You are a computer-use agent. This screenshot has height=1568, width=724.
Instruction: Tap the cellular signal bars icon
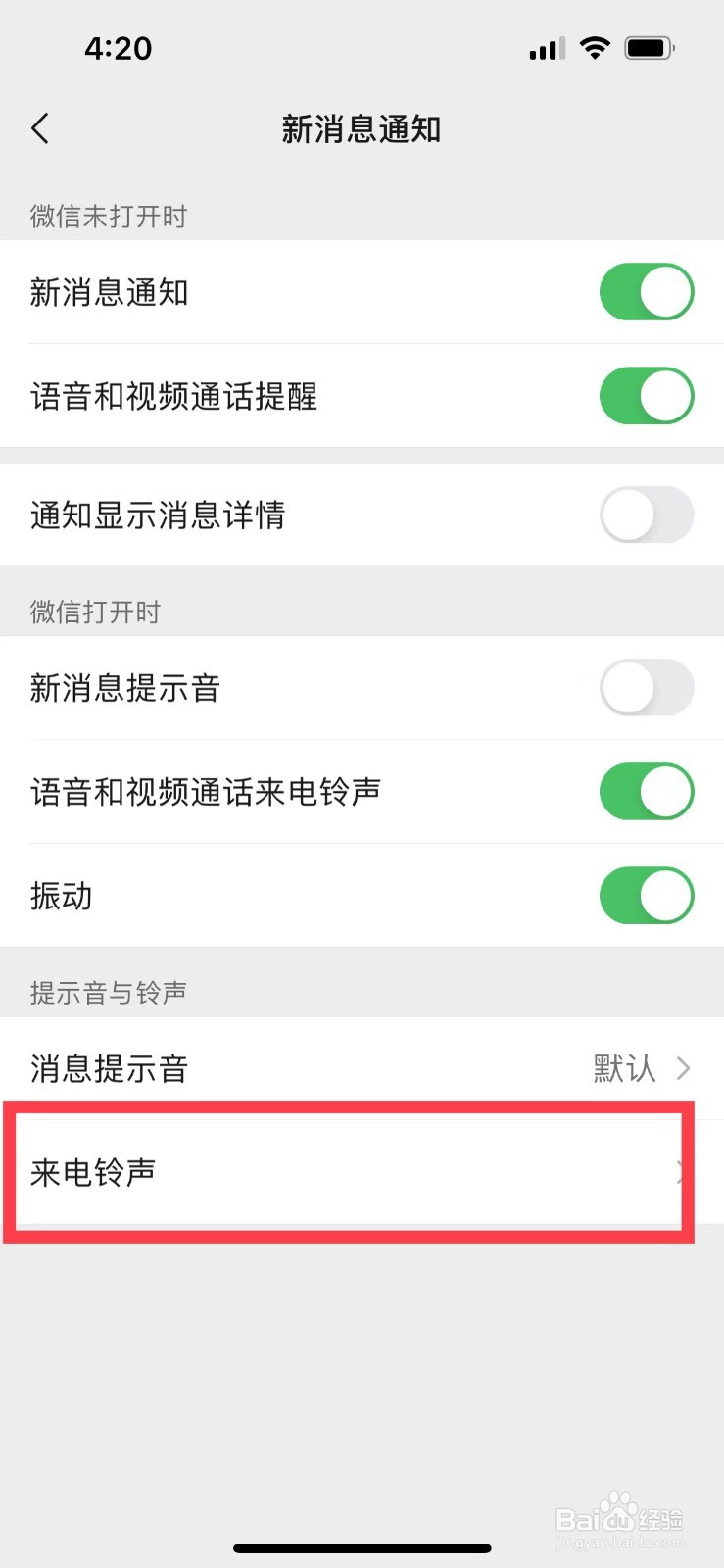point(545,48)
